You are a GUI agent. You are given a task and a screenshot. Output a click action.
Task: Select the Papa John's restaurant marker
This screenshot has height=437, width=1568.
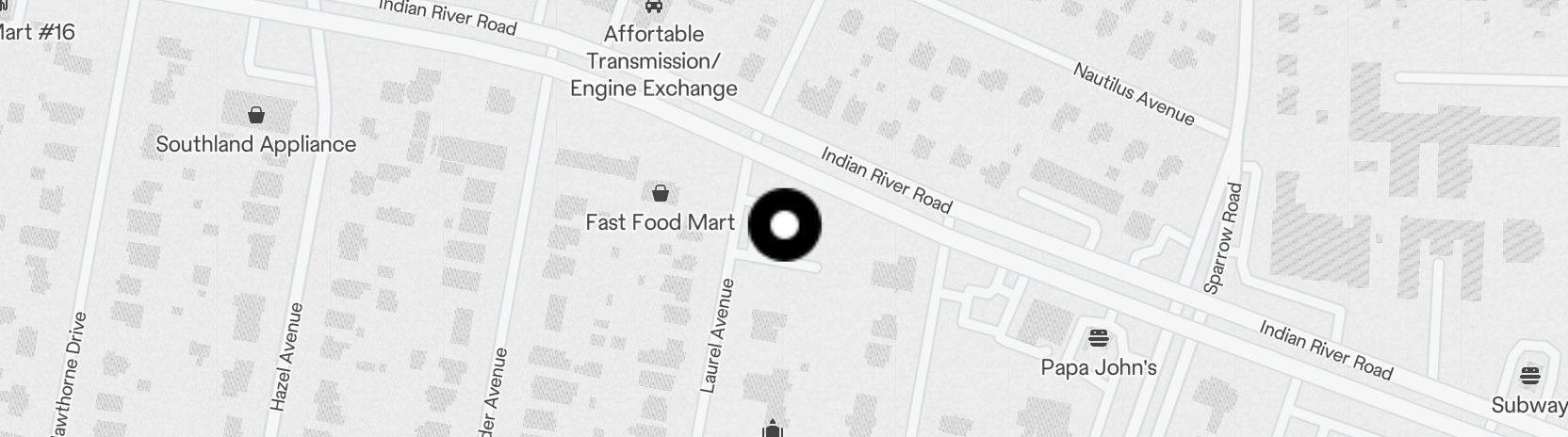click(x=1098, y=338)
